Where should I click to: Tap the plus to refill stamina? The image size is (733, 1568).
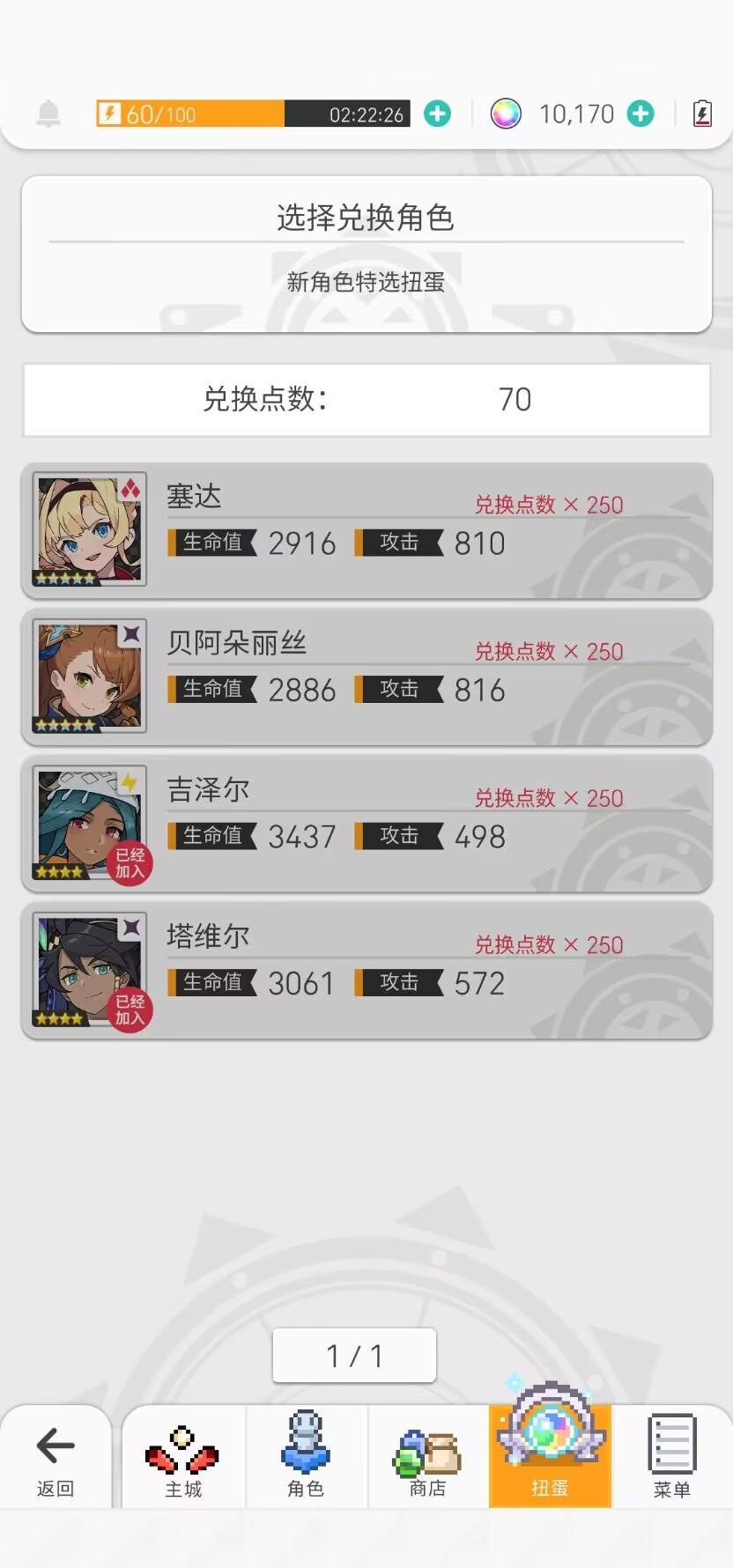pos(437,114)
